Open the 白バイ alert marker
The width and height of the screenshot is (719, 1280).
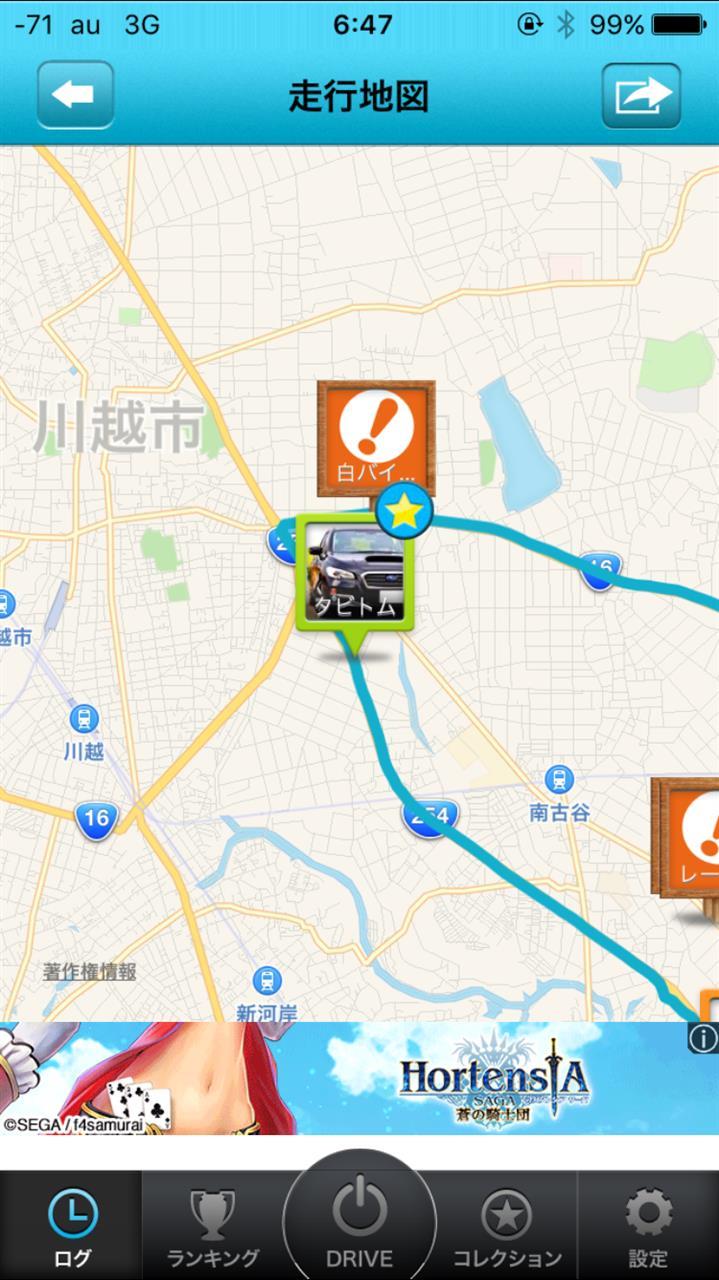[x=376, y=437]
